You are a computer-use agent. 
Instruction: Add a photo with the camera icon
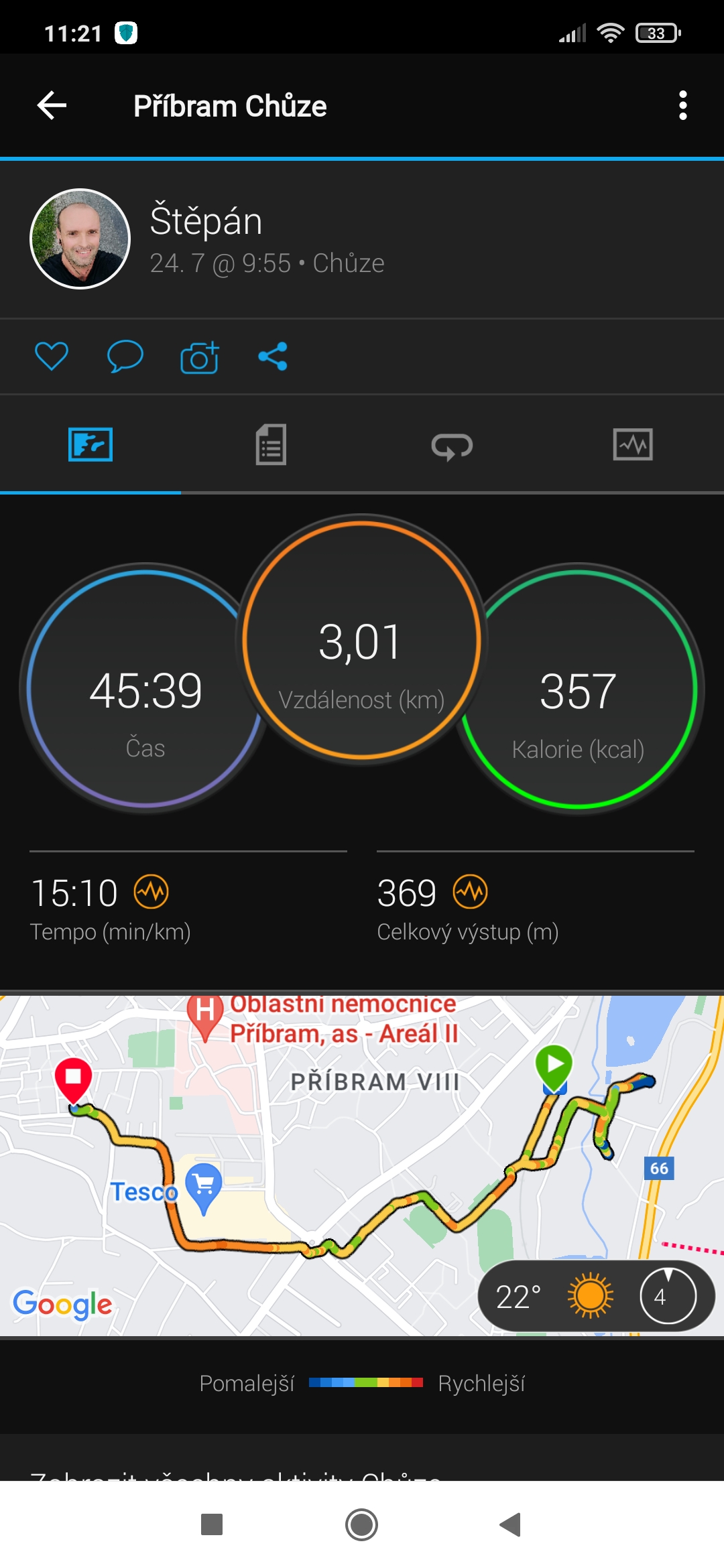pyautogui.click(x=200, y=356)
